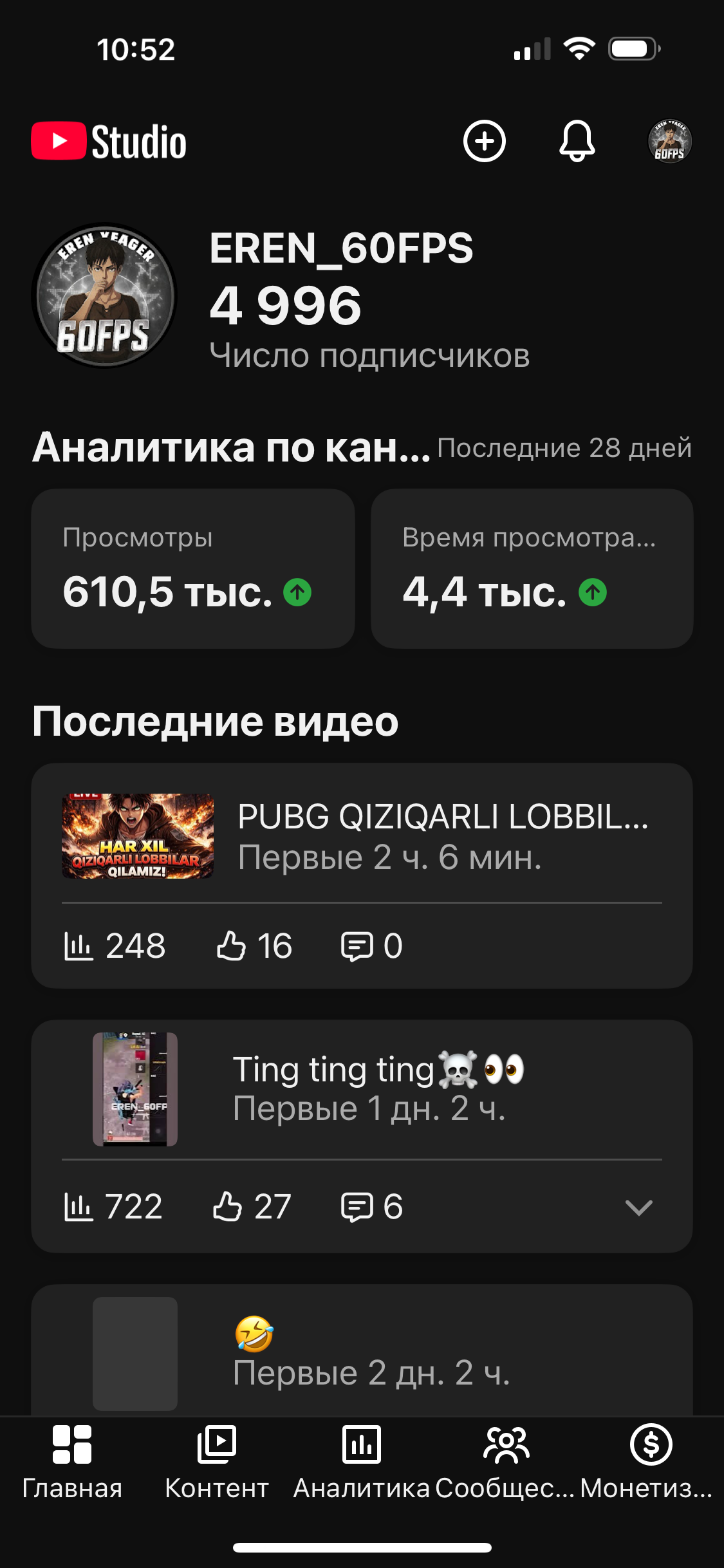Viewport: 724px width, 1568px height.
Task: Expand the Ting ting ting stats chevron
Action: (x=638, y=1207)
